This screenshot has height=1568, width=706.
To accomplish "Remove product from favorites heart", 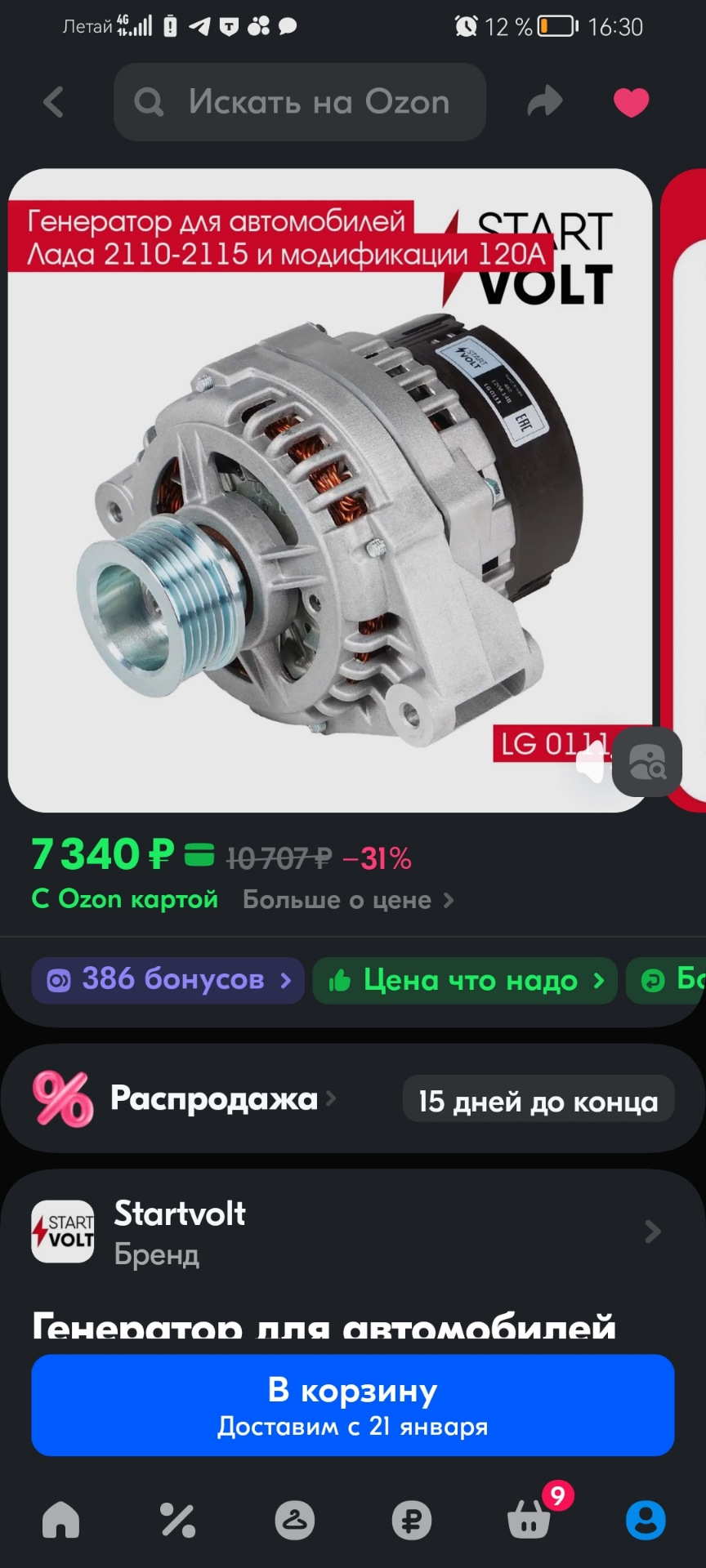I will click(631, 103).
